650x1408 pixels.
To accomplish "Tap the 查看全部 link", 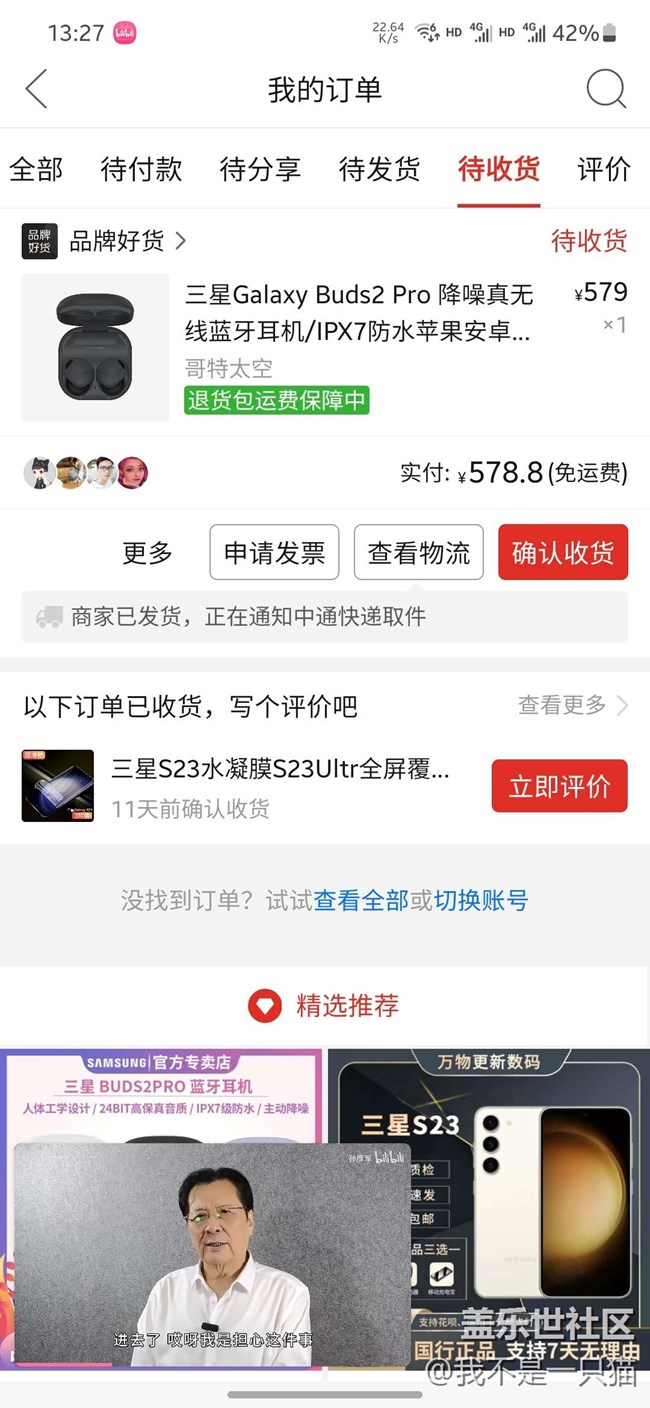I will pos(361,900).
